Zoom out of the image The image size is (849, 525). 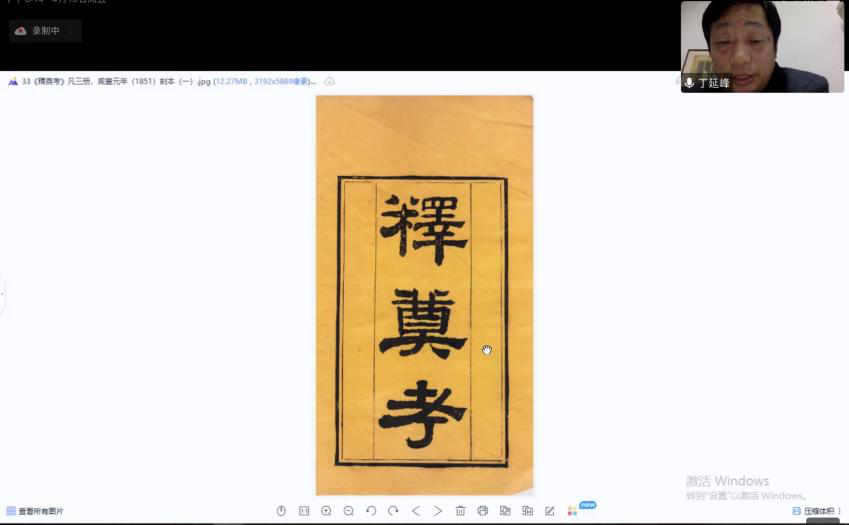click(x=348, y=511)
